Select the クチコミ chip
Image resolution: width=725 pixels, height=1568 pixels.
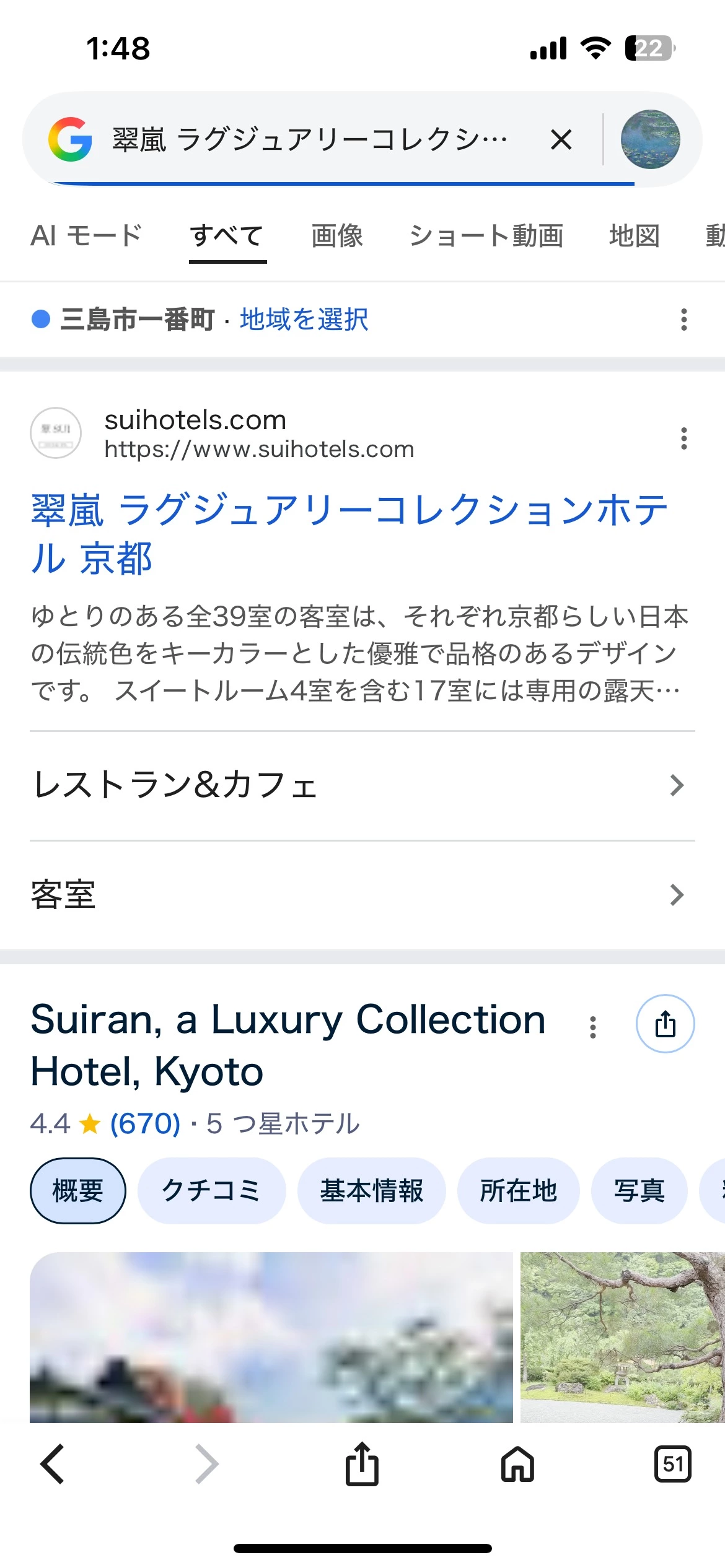(x=211, y=1191)
